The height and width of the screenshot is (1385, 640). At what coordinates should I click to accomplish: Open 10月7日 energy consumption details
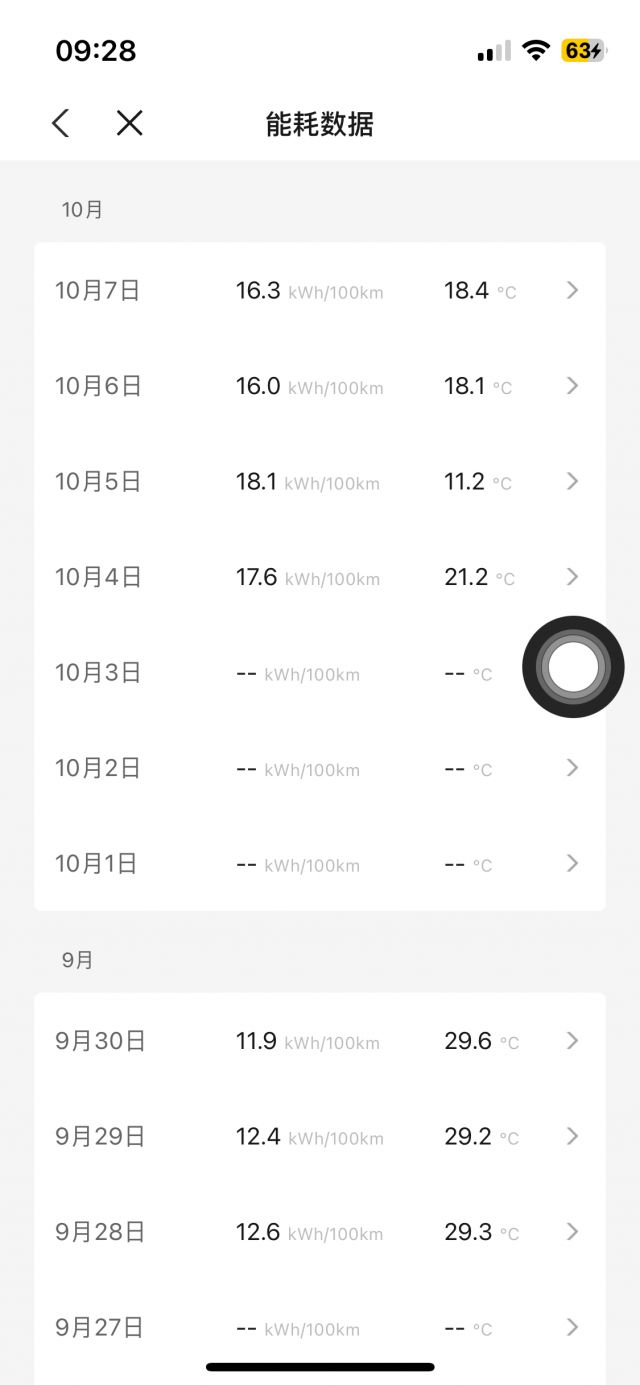319,291
